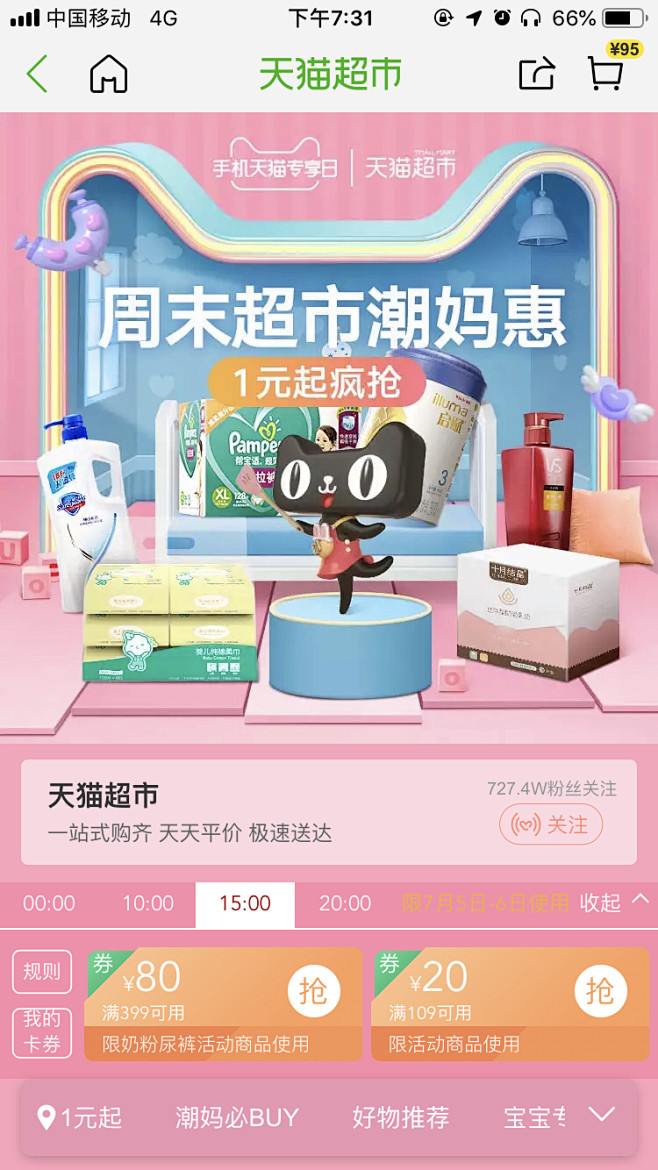This screenshot has width=658, height=1170.
Task: Jump to the 1元起 section
Action: coord(80,1118)
